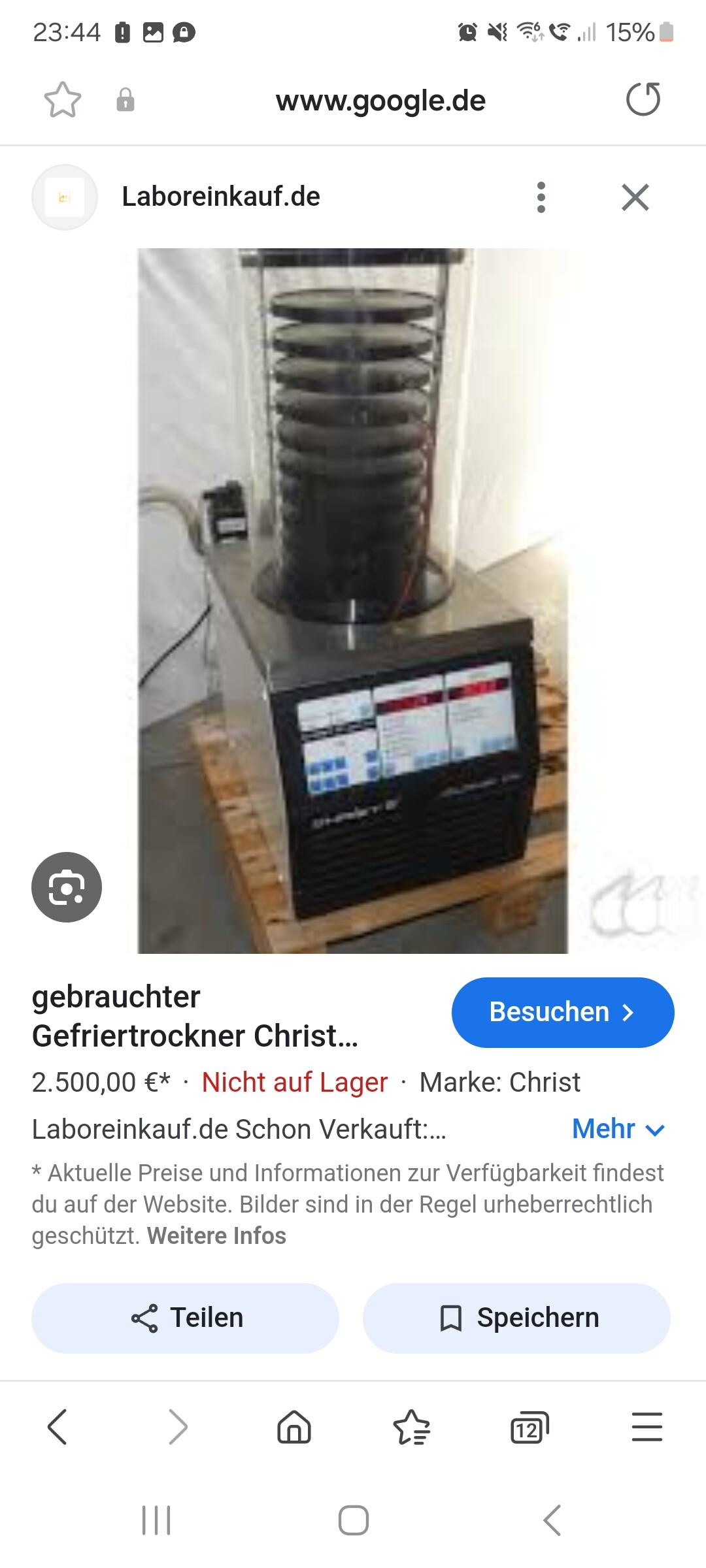Open the Laboreinkauf.de source link
The width and height of the screenshot is (706, 1568).
click(x=220, y=197)
